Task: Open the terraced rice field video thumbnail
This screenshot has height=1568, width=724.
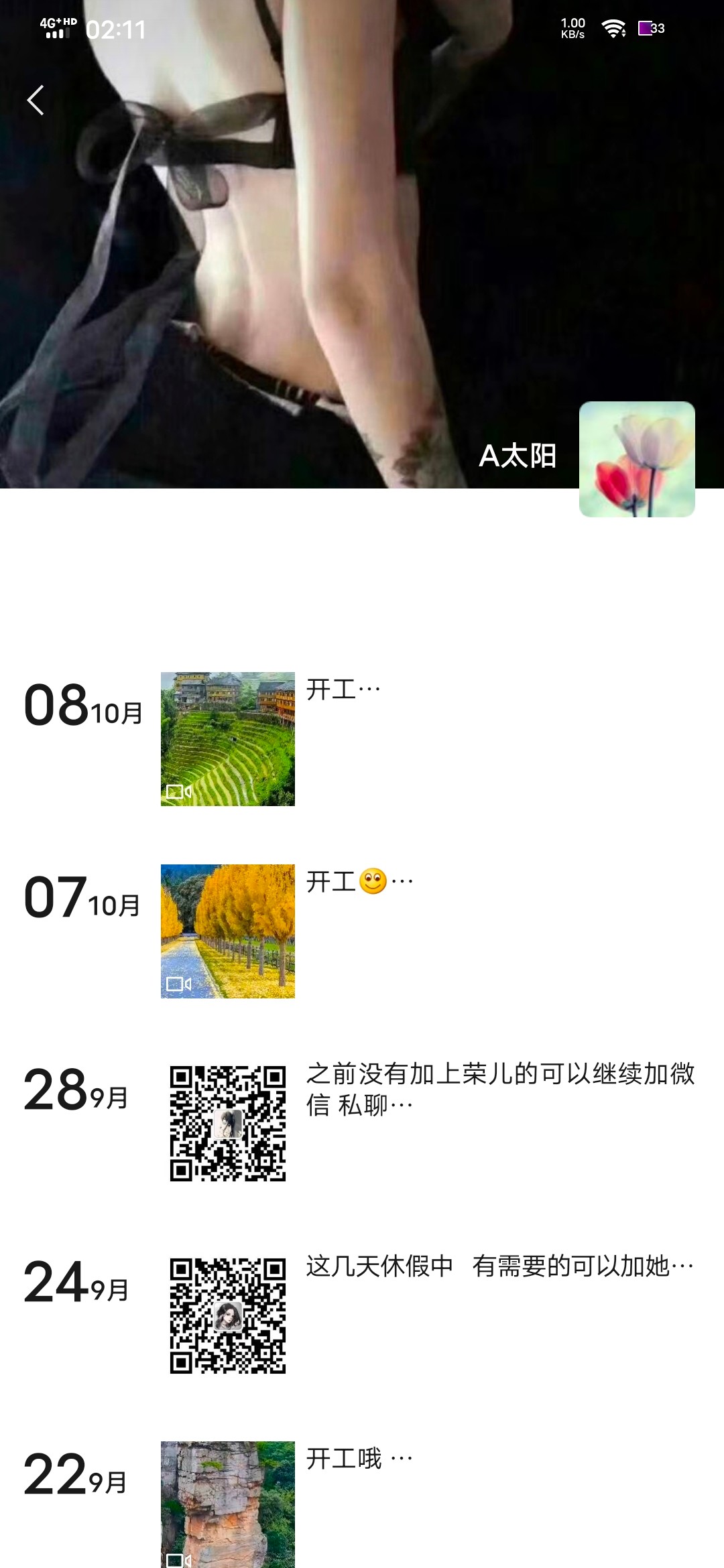Action: (x=228, y=737)
